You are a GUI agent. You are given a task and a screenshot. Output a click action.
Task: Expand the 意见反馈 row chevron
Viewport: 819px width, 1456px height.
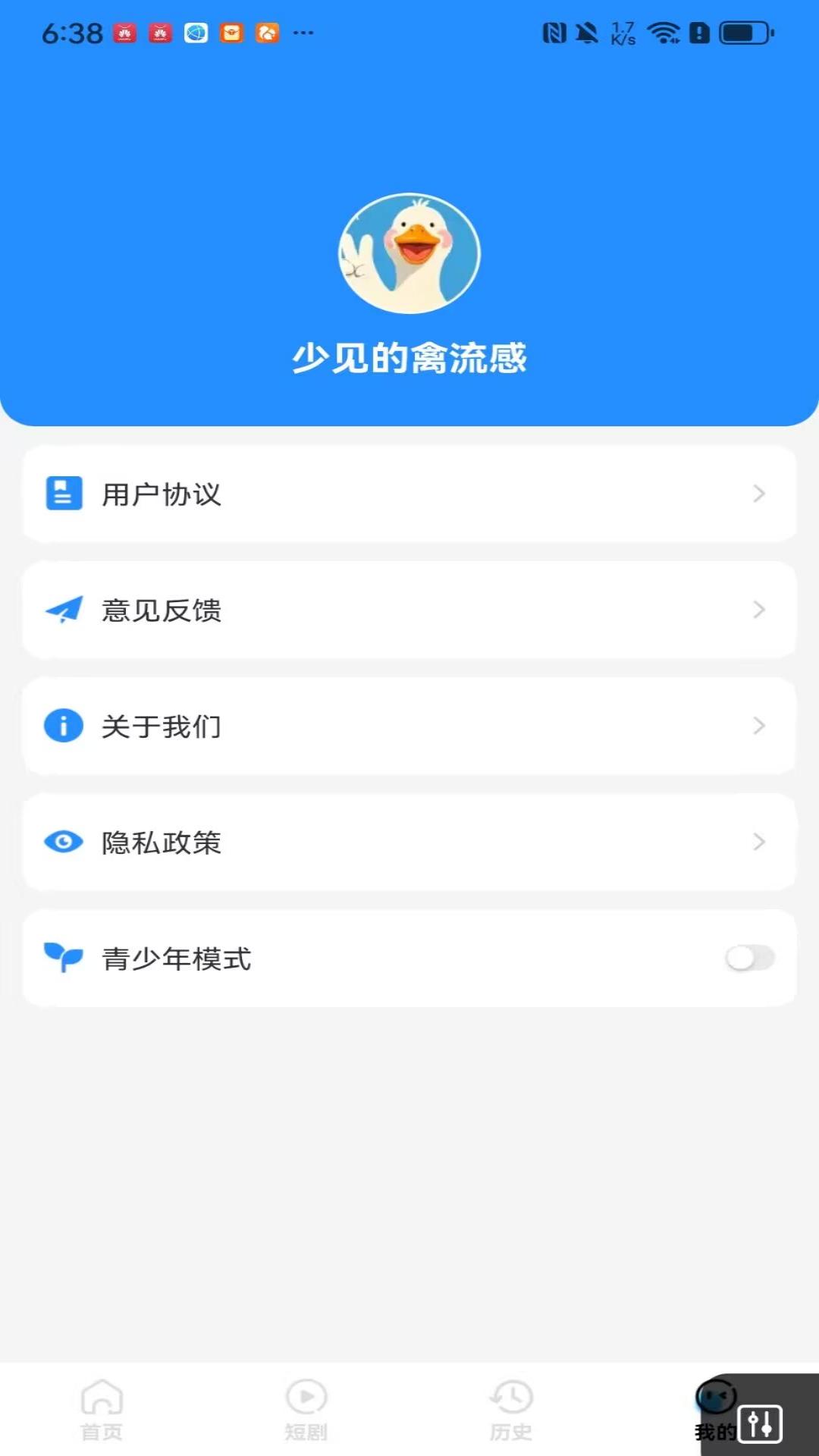(759, 610)
